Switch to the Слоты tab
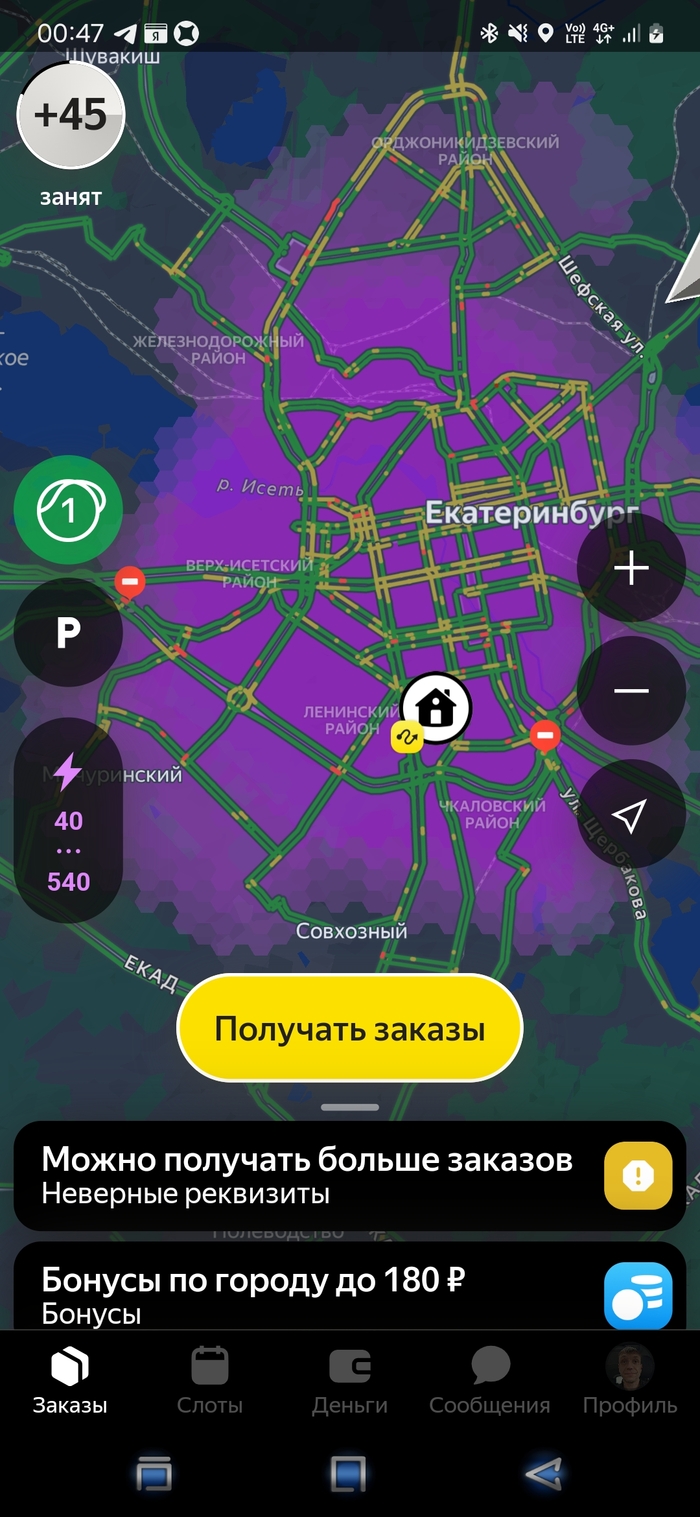 pyautogui.click(x=210, y=1381)
